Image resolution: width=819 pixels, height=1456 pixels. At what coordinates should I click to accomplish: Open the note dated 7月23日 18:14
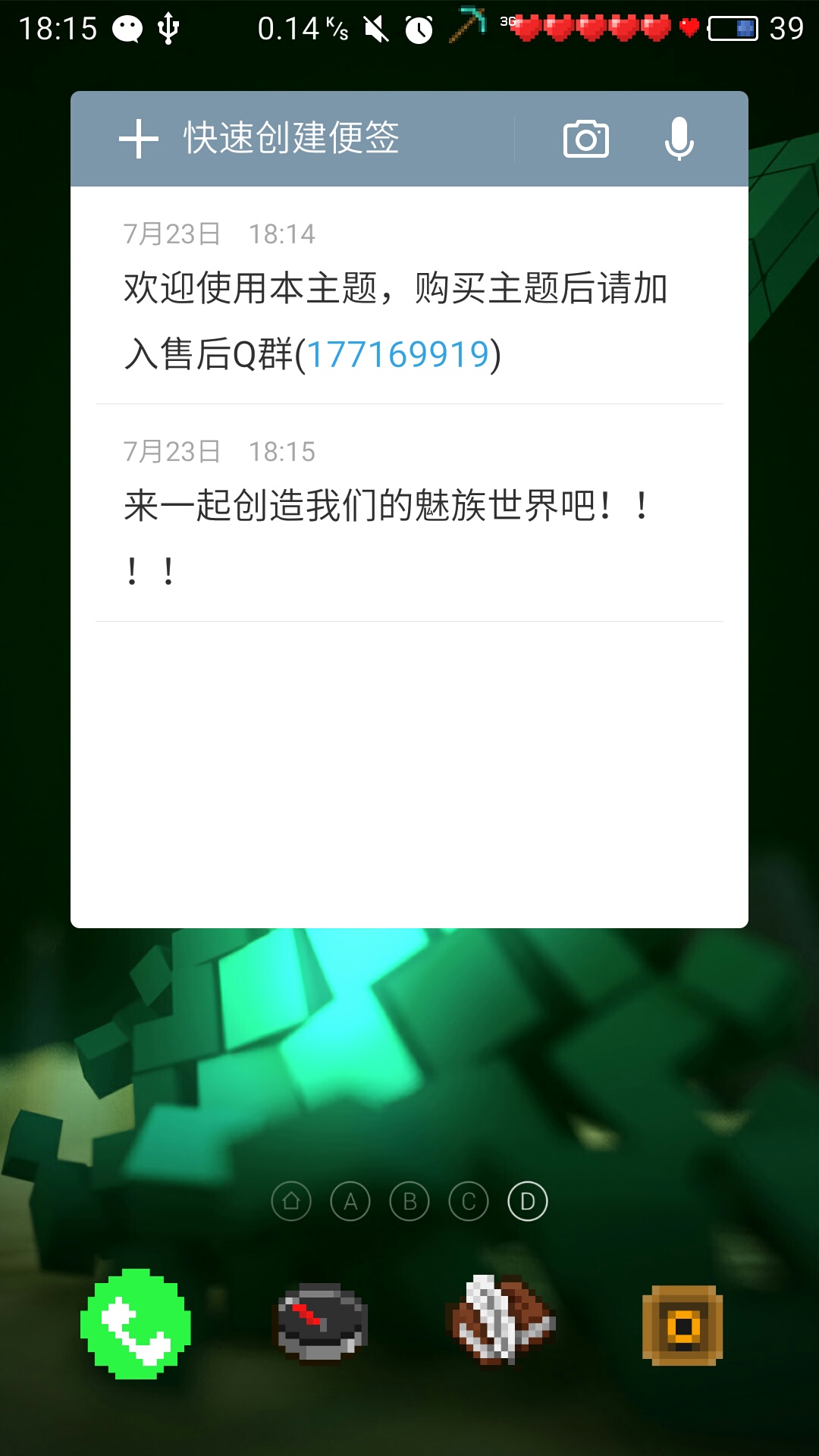(409, 296)
